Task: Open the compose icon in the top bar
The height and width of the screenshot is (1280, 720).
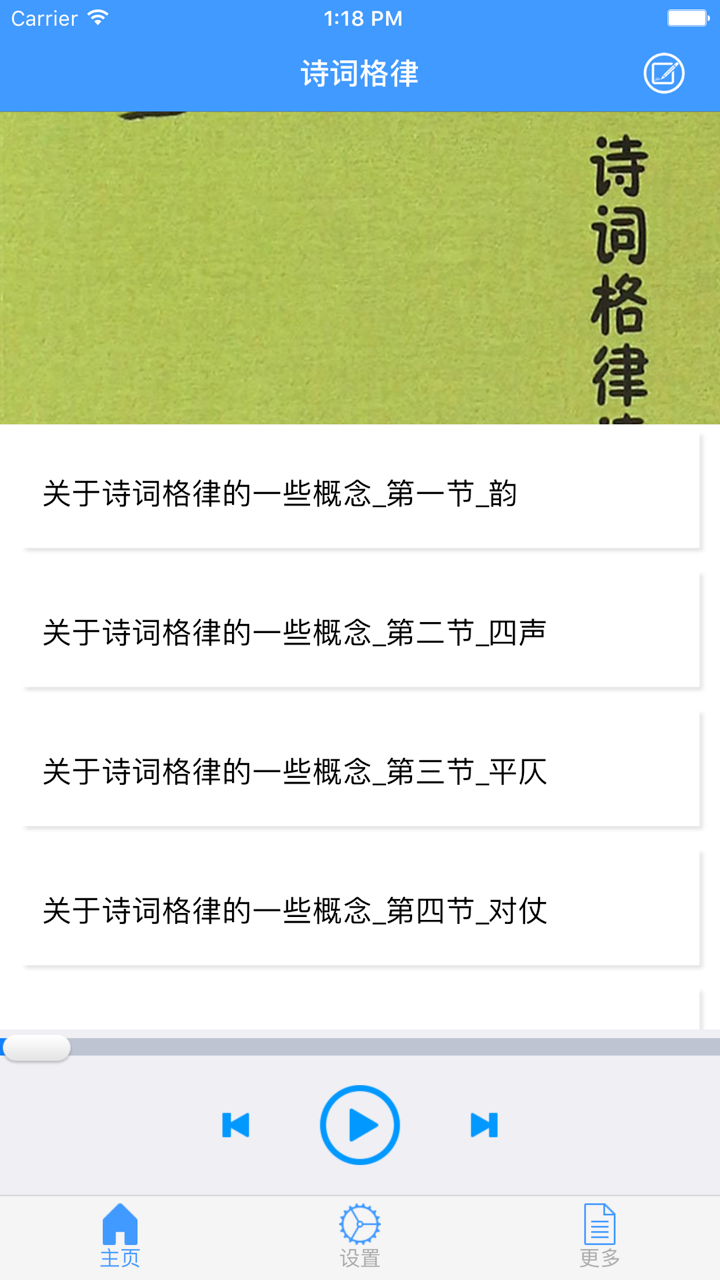Action: tap(664, 73)
